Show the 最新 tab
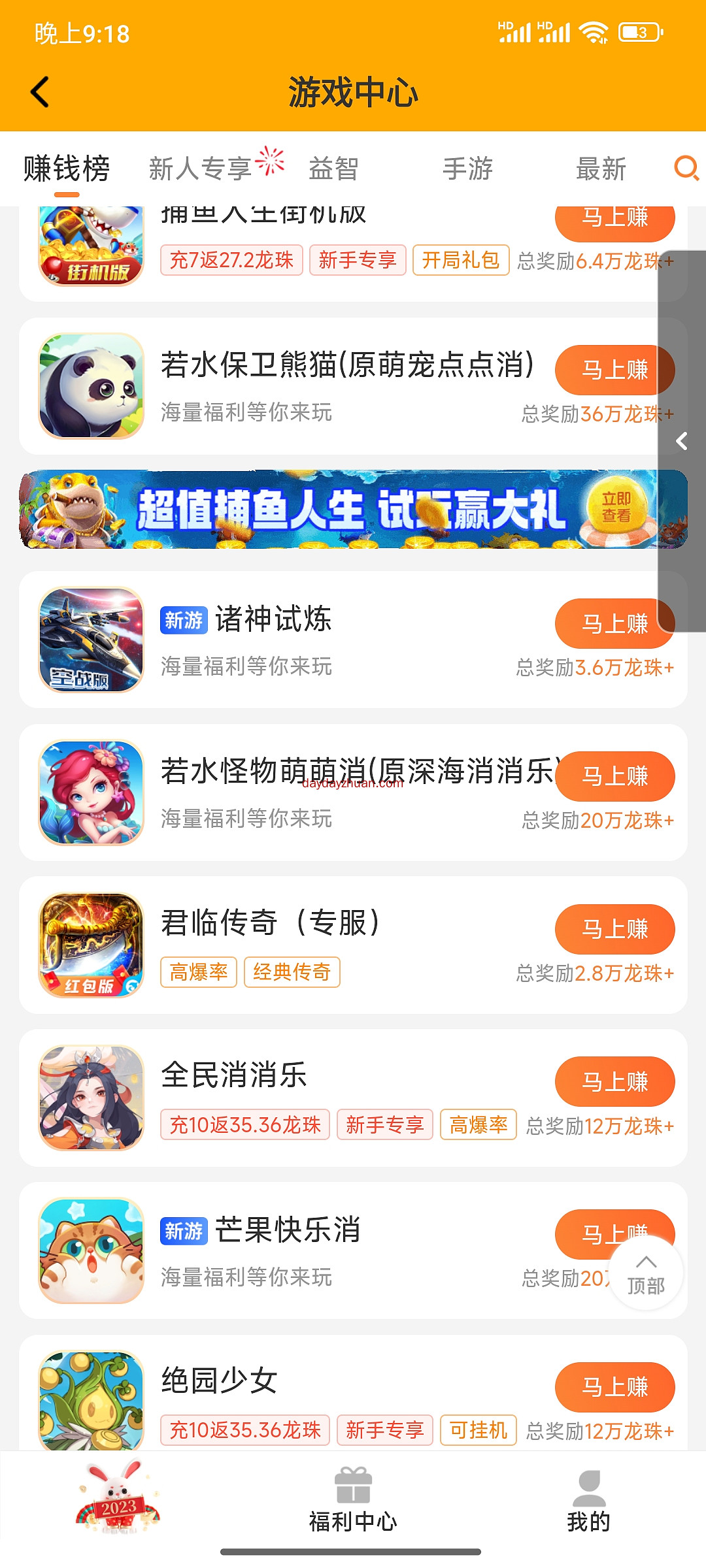The width and height of the screenshot is (706, 1568). point(601,169)
